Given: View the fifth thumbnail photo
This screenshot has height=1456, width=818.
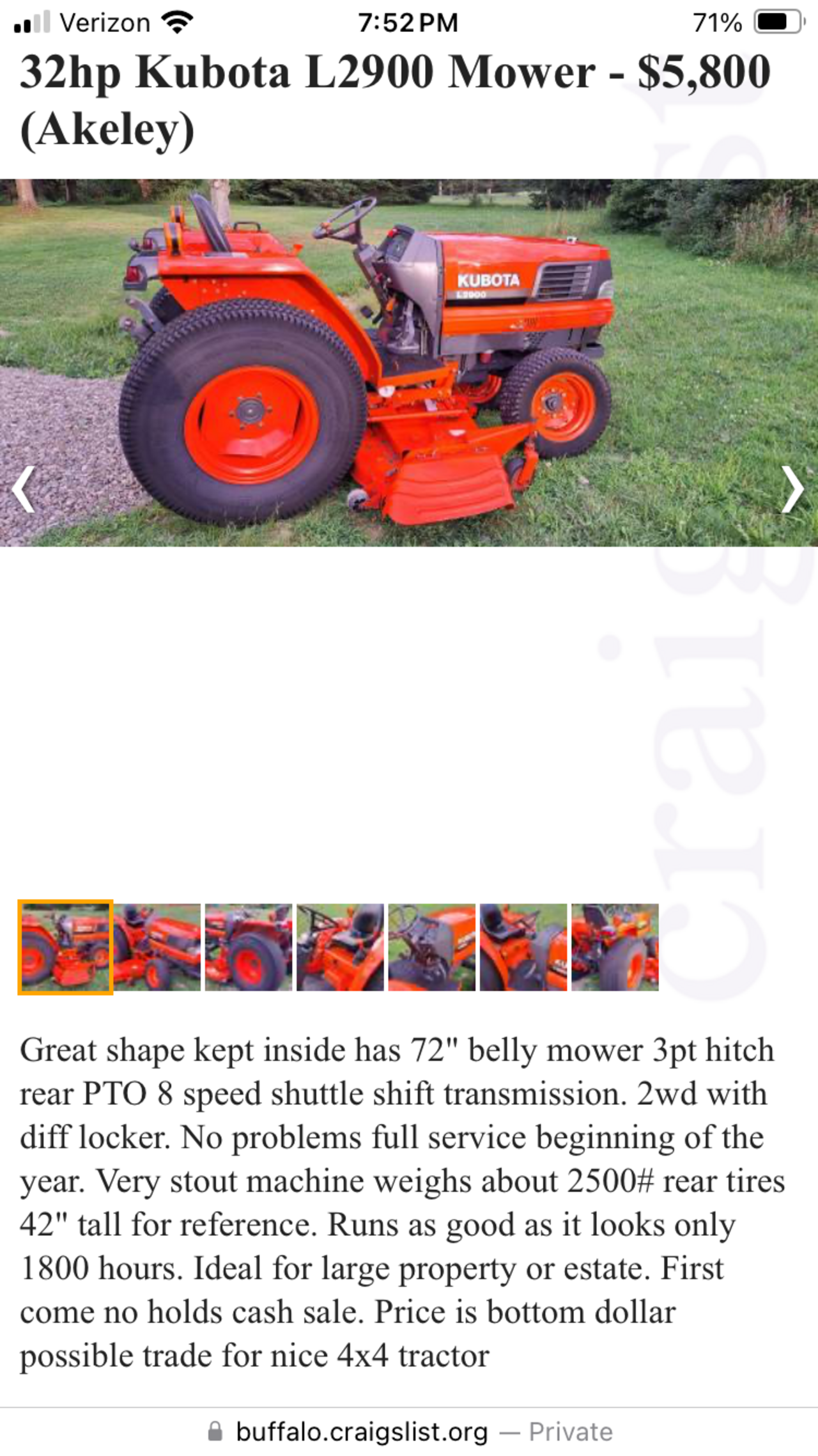Looking at the screenshot, I should (x=432, y=947).
